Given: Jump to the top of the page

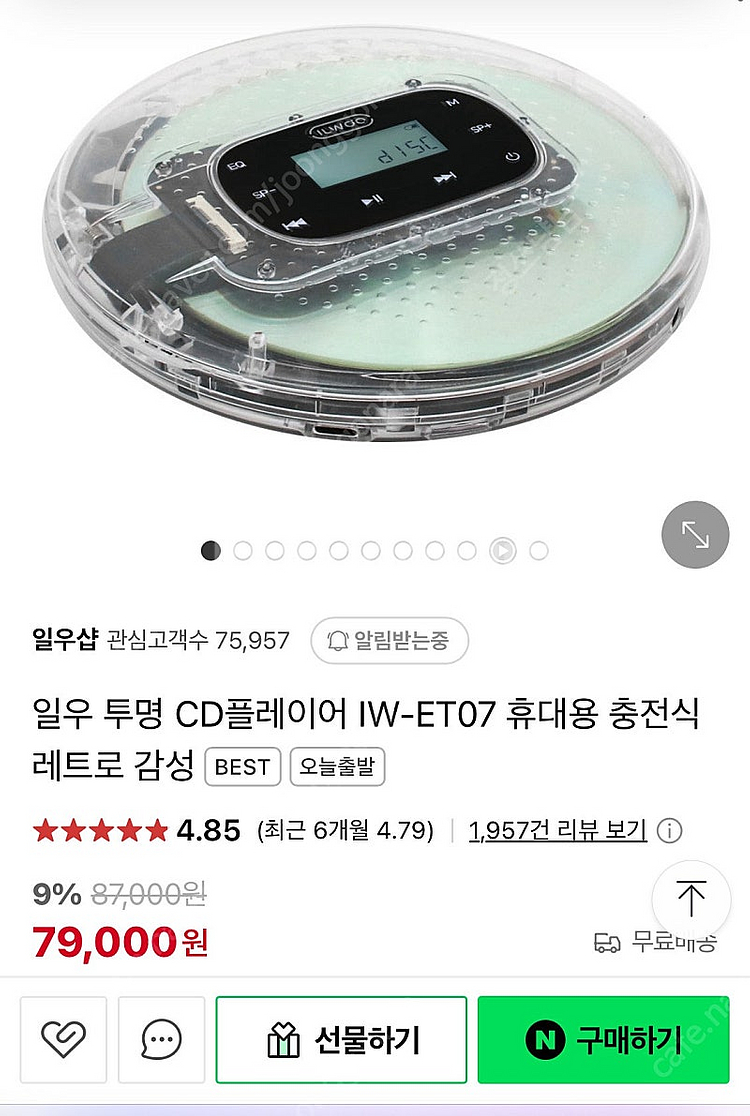Looking at the screenshot, I should 691,897.
